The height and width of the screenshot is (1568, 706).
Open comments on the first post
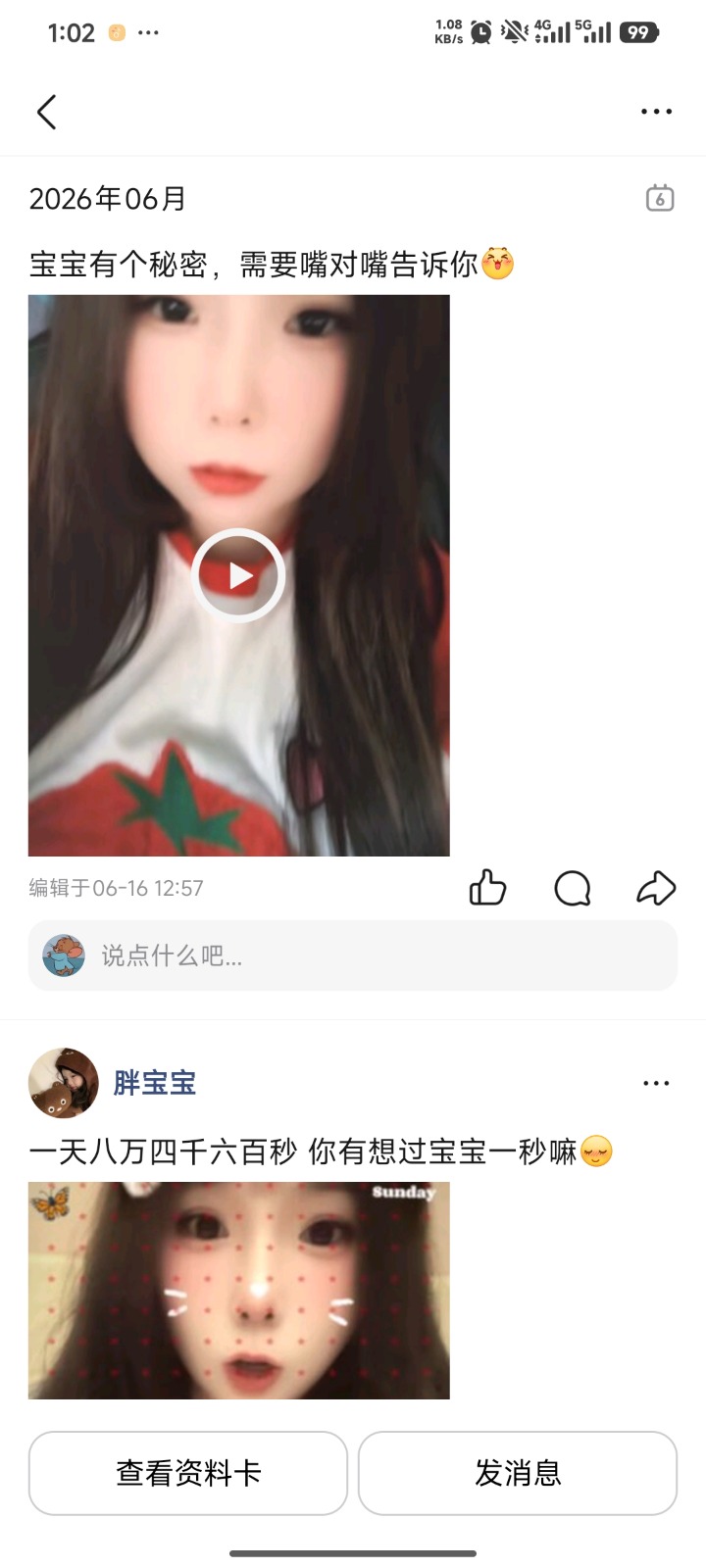(x=573, y=888)
